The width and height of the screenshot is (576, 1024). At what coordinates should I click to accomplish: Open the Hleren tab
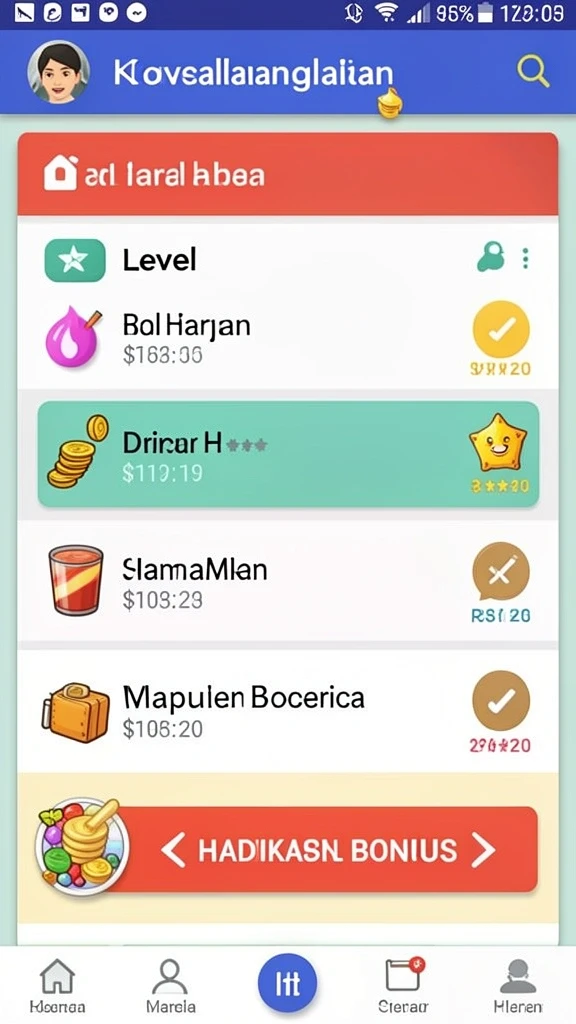(518, 985)
